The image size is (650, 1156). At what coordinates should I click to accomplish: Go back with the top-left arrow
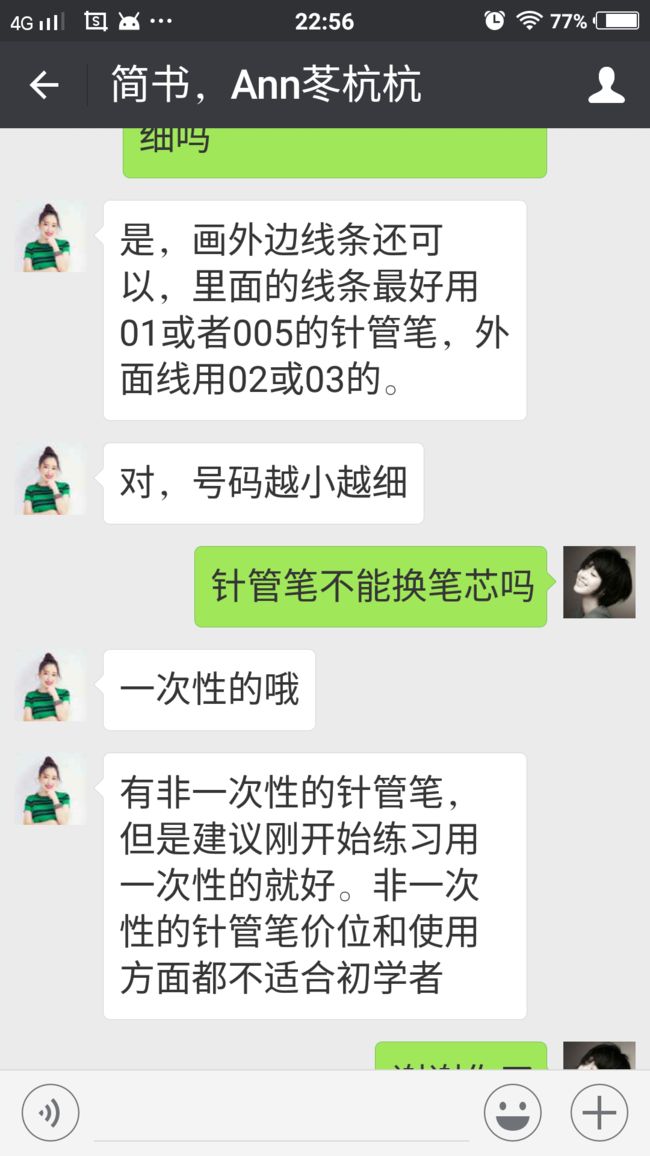click(x=43, y=86)
